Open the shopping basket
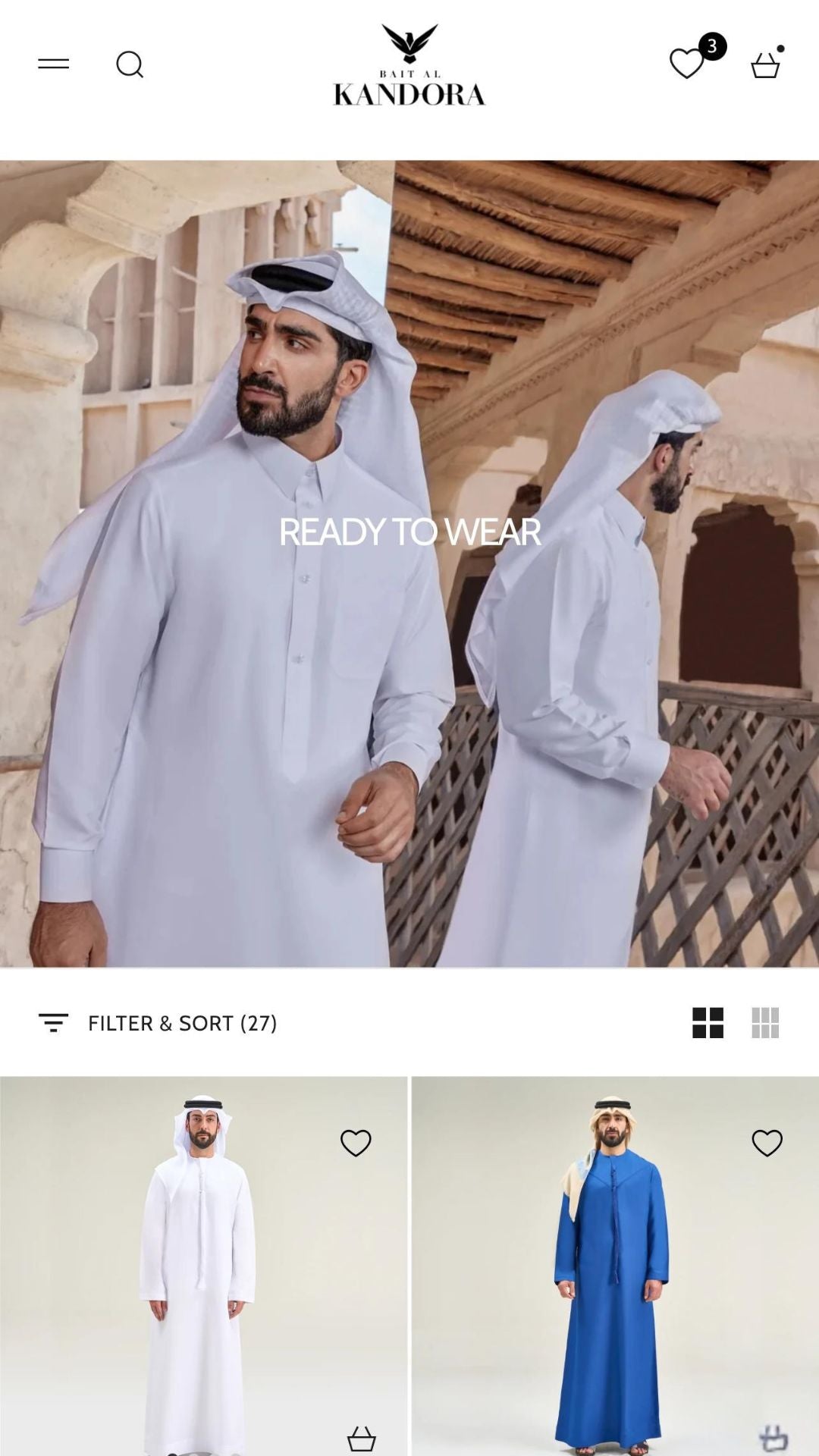Screen dimensions: 819x1456 (x=765, y=65)
